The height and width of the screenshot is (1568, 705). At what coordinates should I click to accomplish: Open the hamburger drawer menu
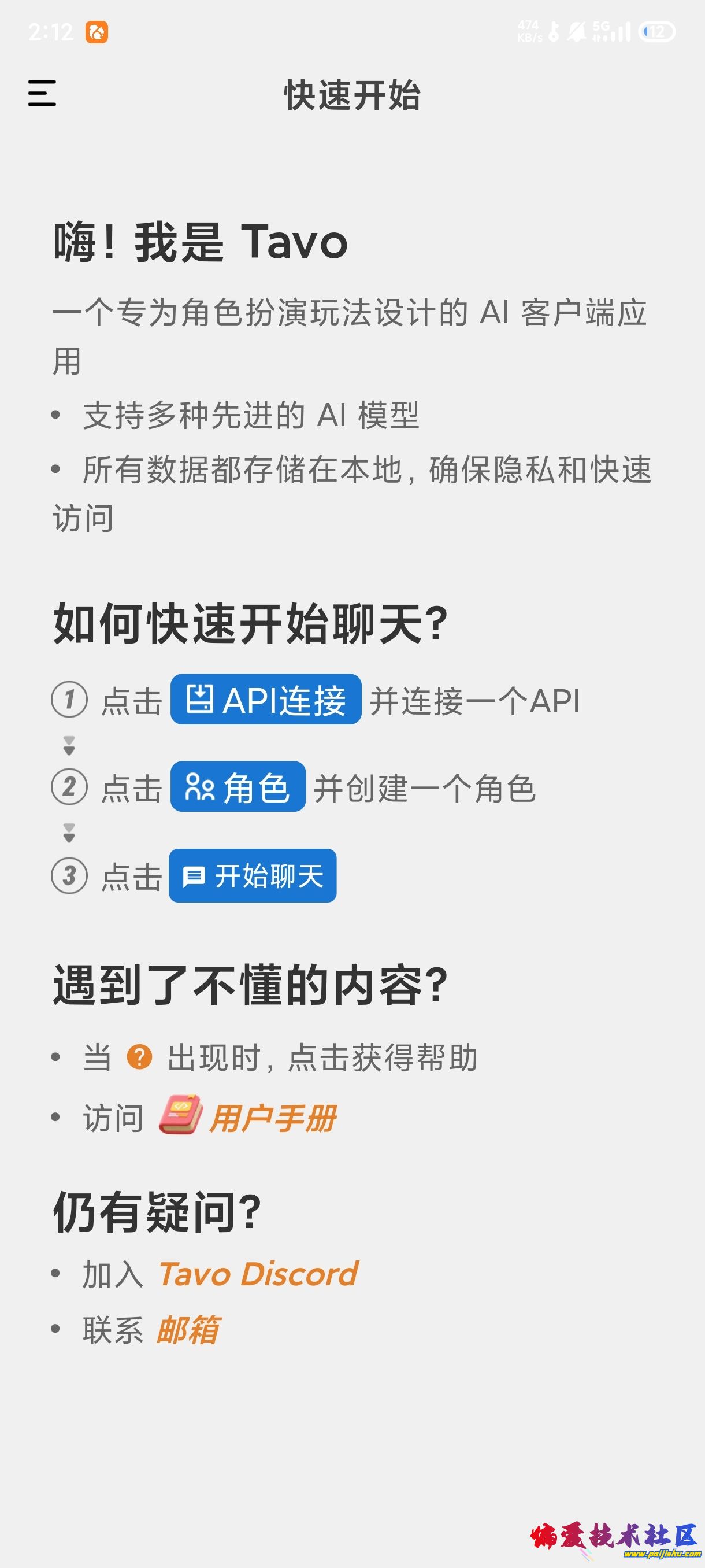coord(42,93)
